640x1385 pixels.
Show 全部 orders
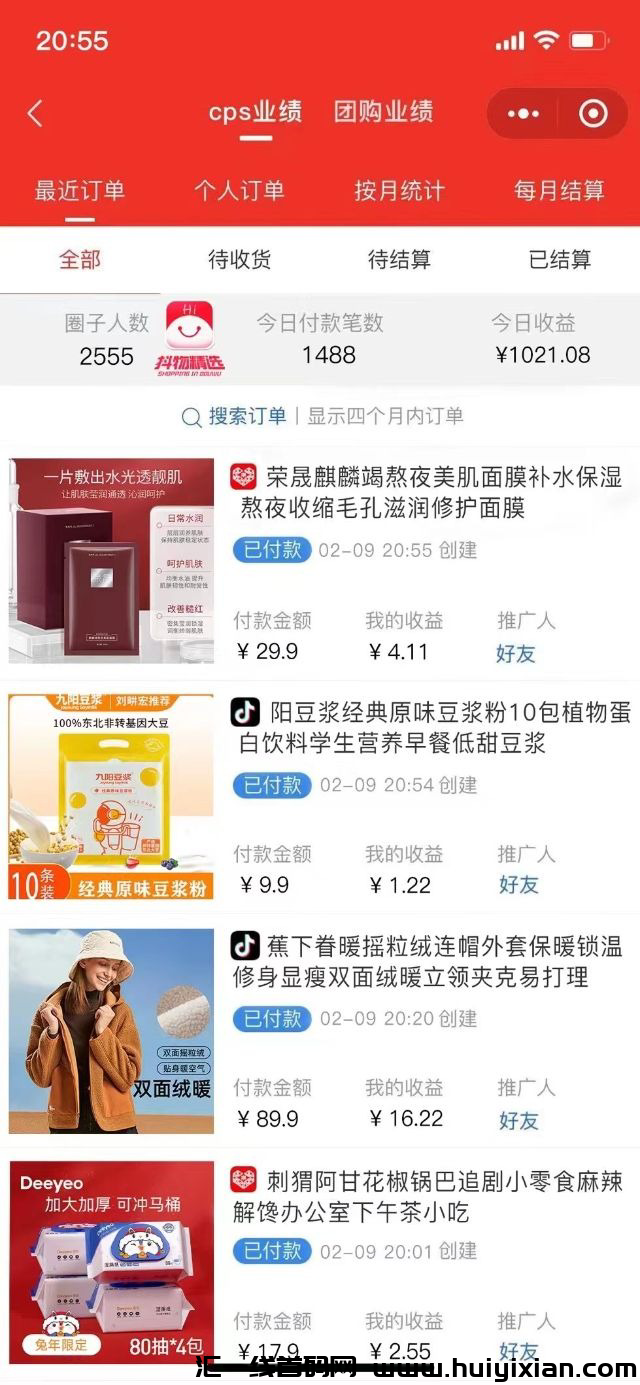click(80, 260)
